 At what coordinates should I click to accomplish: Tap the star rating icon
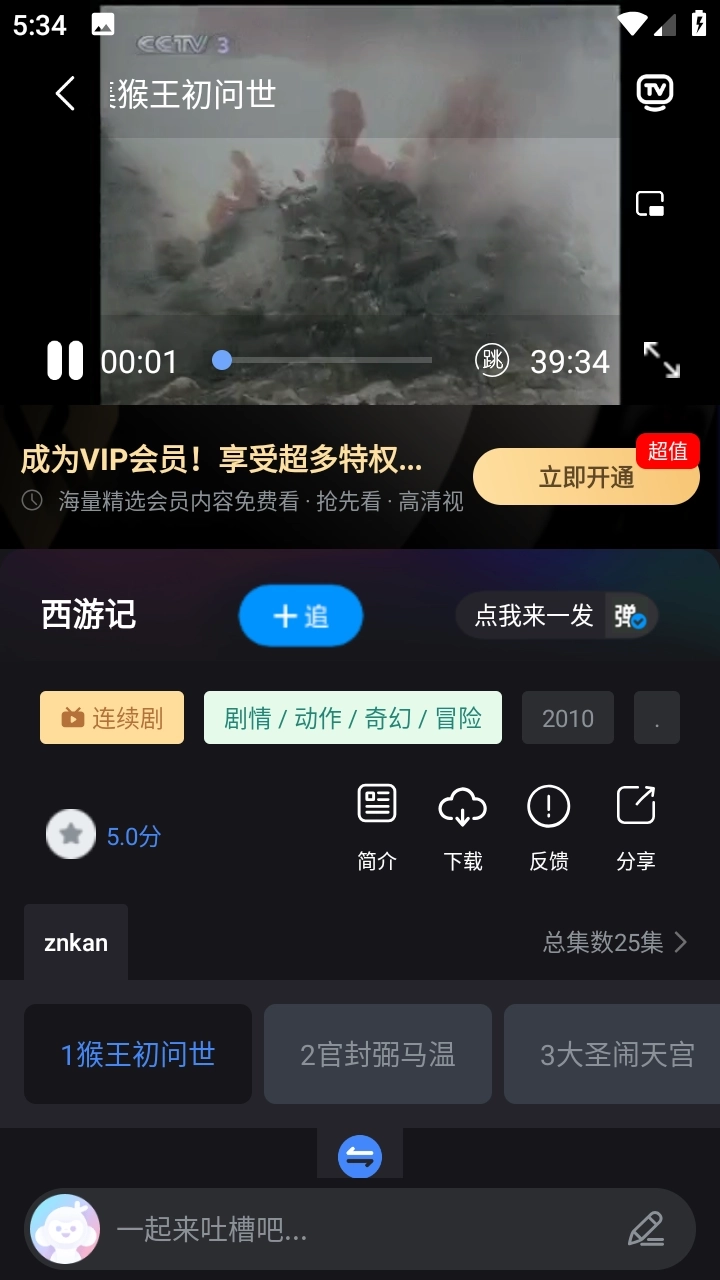pyautogui.click(x=71, y=835)
